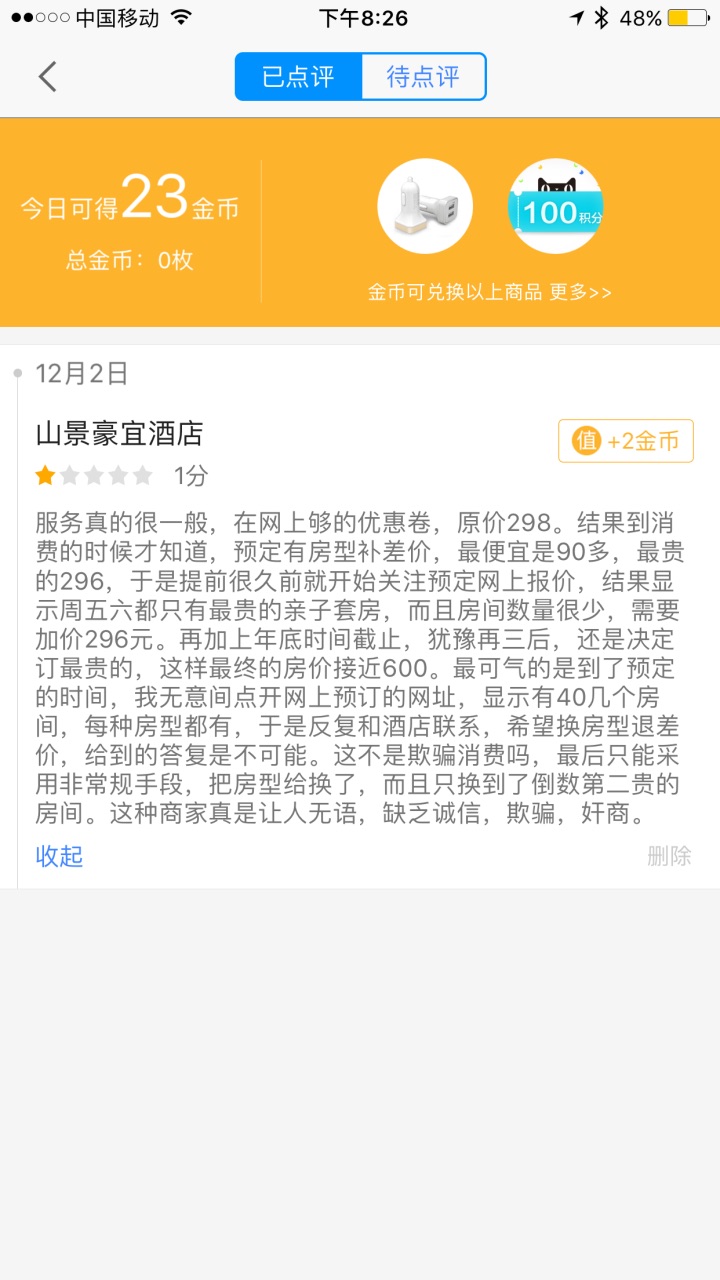Select the 已点评 tab
Viewport: 720px width, 1280px height.
pyautogui.click(x=298, y=77)
